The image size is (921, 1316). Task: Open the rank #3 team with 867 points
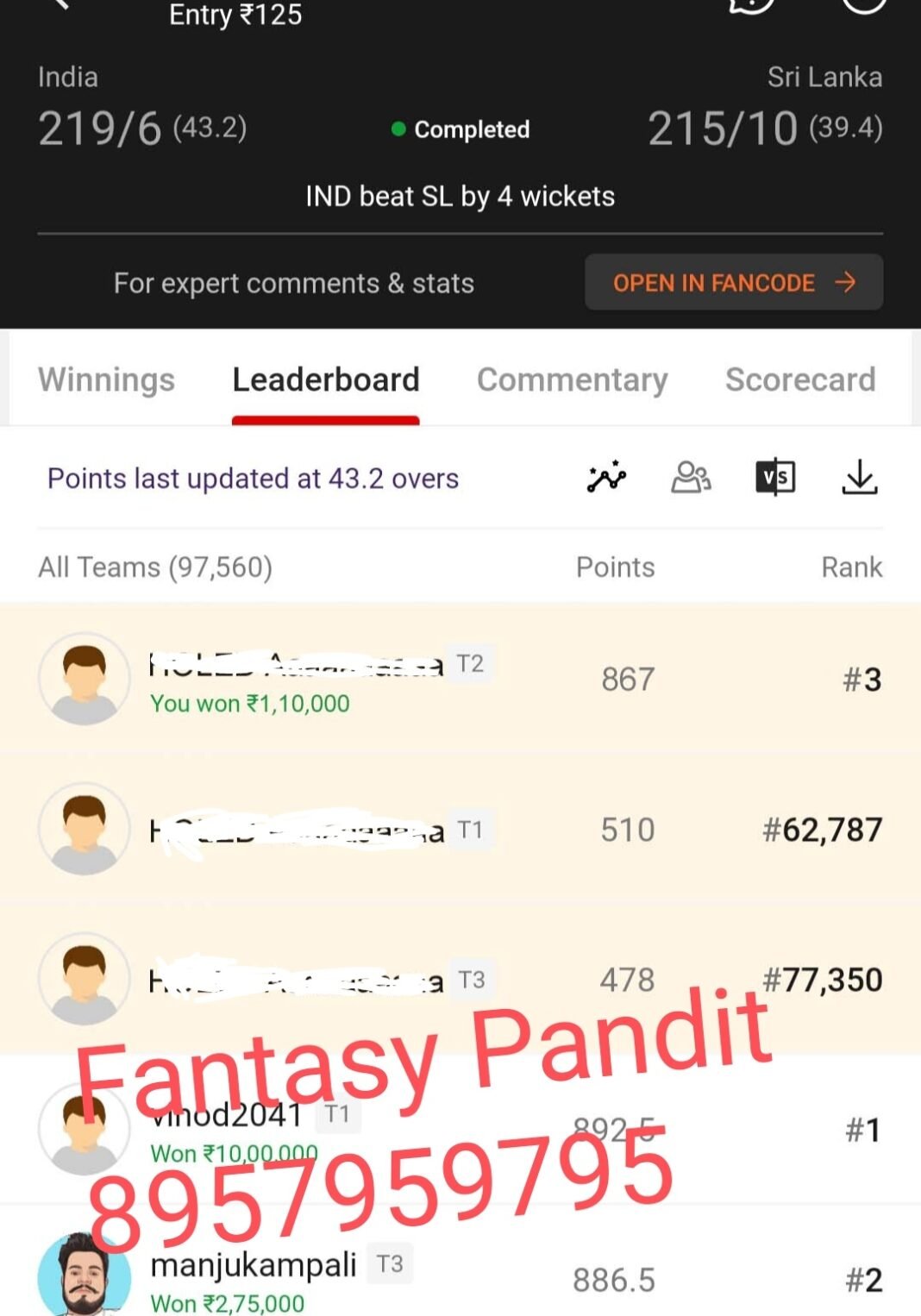[x=460, y=679]
